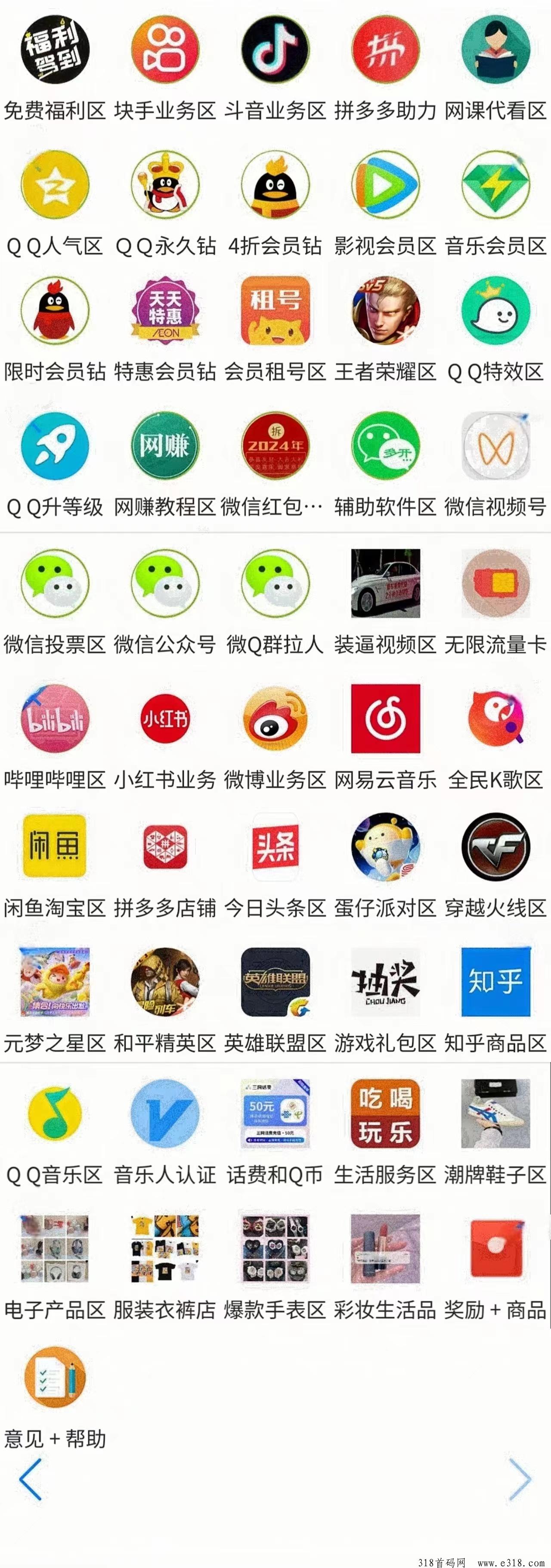Tap the 无限流量卡 category
The width and height of the screenshot is (551, 1568).
495,583
